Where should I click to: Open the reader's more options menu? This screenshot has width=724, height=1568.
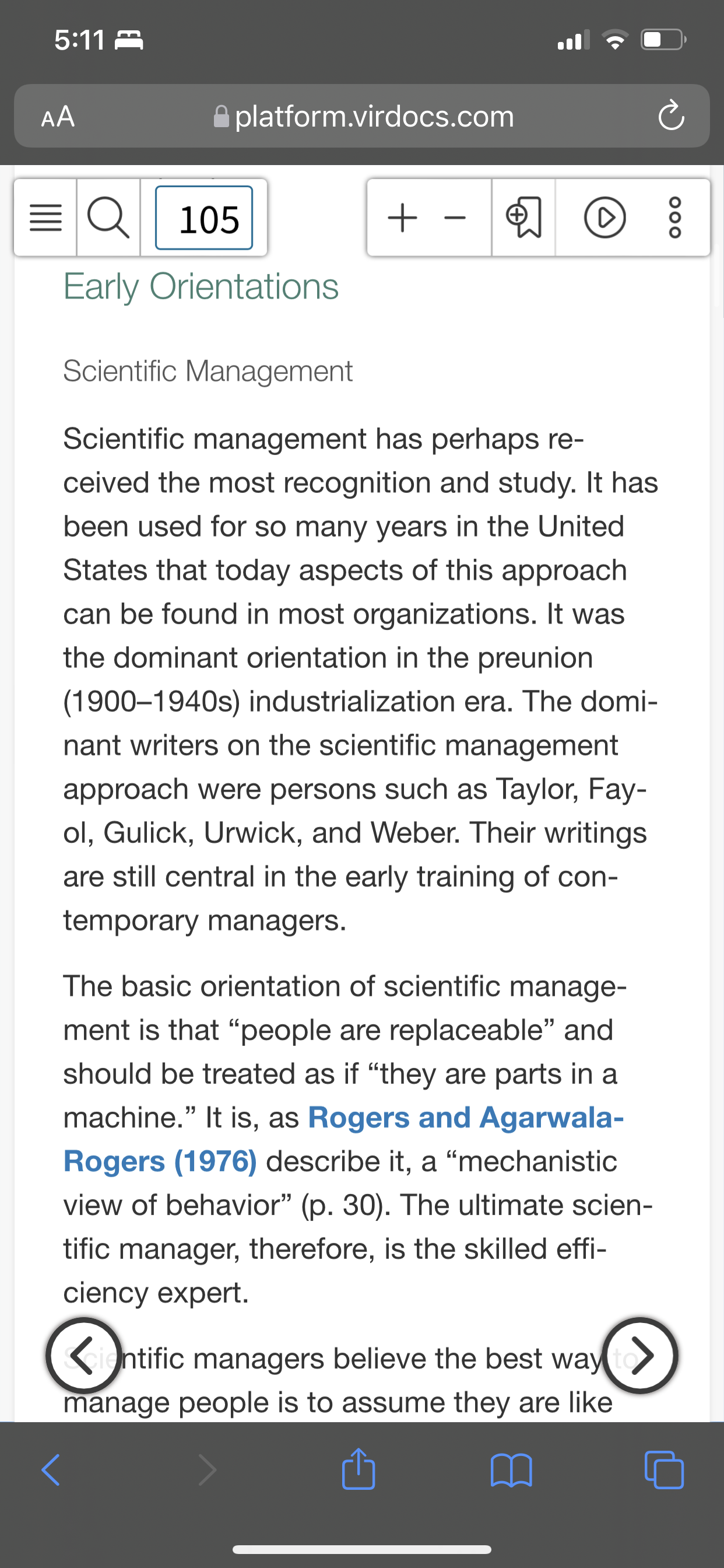click(674, 218)
